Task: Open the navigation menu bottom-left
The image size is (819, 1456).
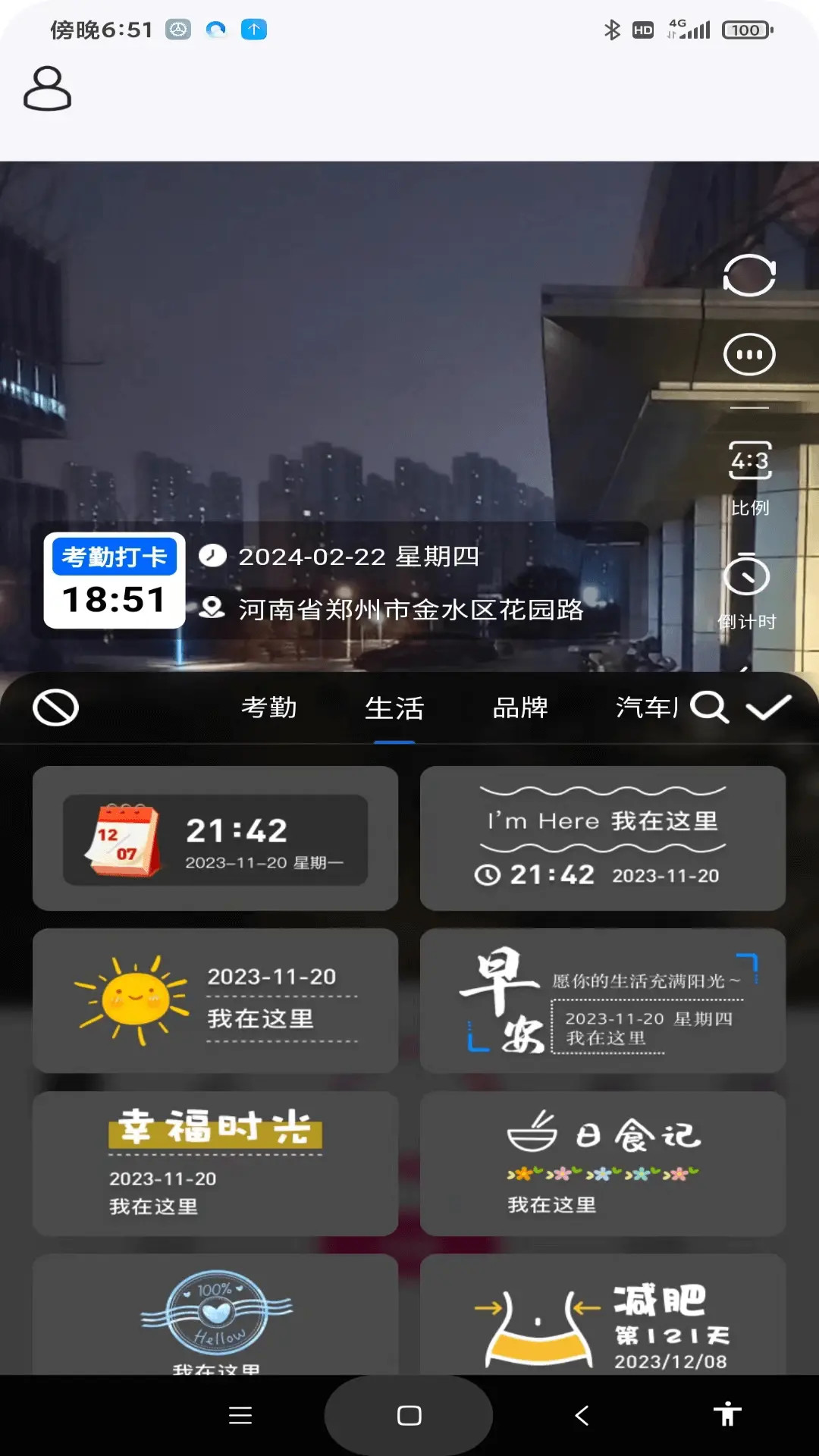Action: click(x=240, y=1415)
